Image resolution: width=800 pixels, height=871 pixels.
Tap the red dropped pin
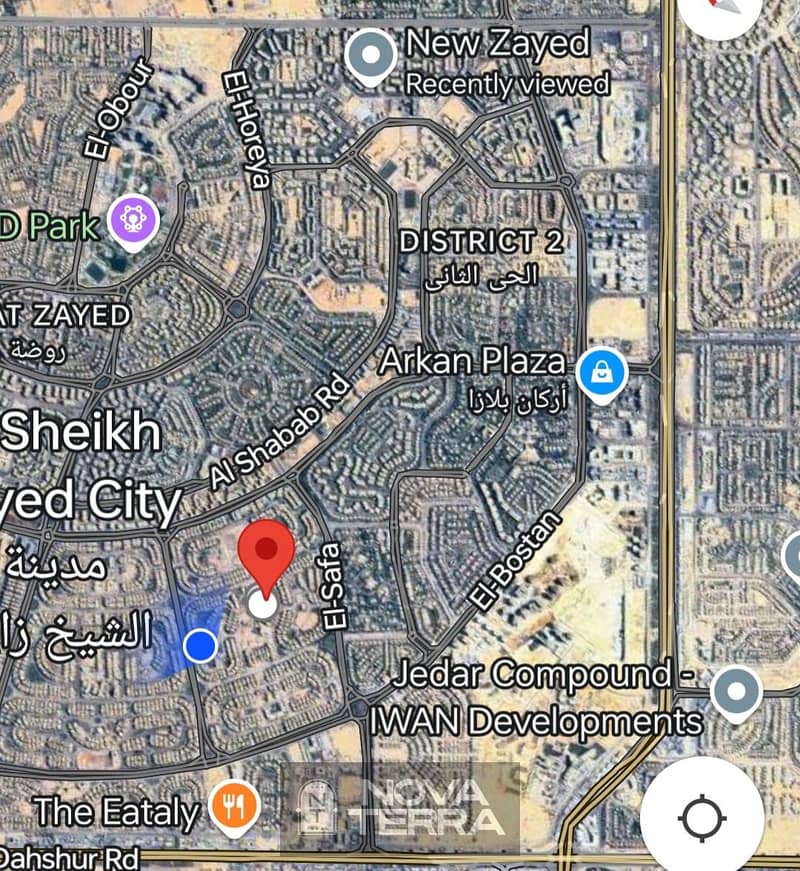click(266, 555)
